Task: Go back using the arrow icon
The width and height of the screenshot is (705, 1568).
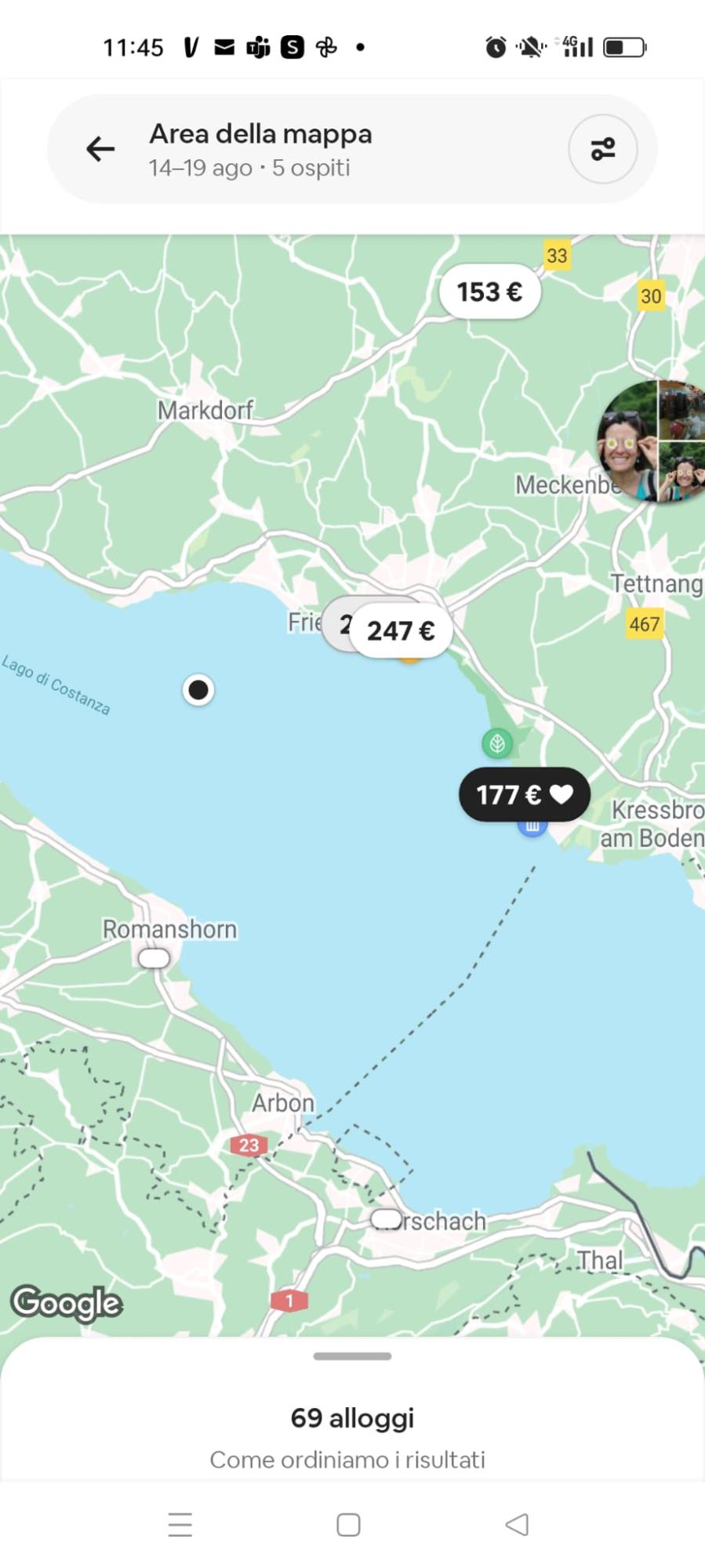Action: (x=100, y=149)
